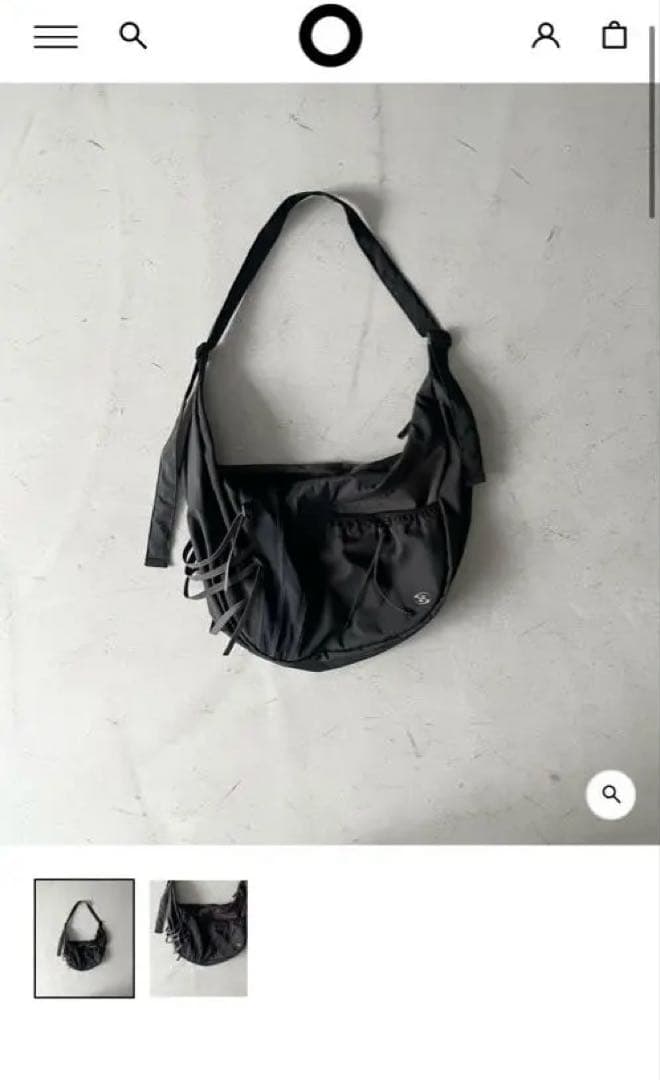Open the hamburger navigation menu
Viewport: 660px width, 1080px height.
(55, 37)
